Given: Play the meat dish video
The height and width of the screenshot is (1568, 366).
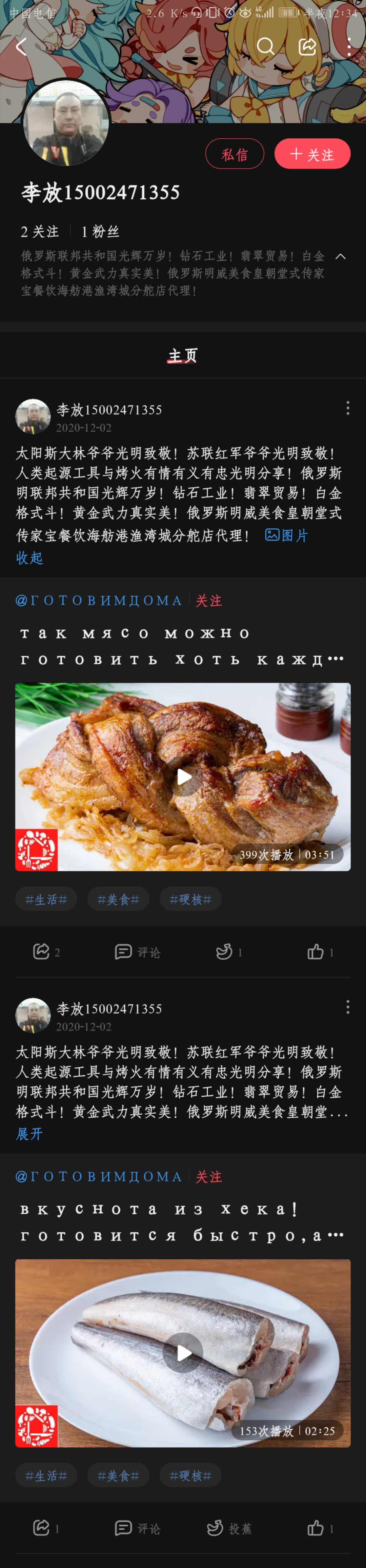Looking at the screenshot, I should [183, 777].
